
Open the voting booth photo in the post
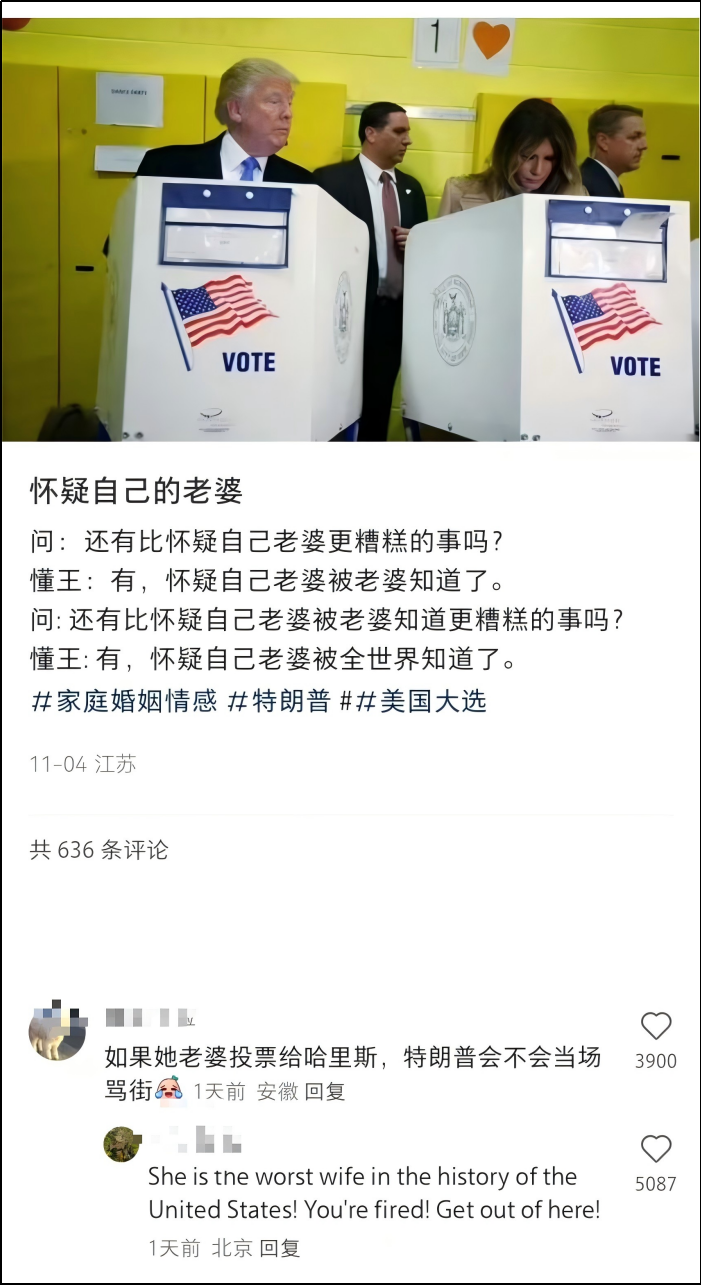pyautogui.click(x=350, y=229)
